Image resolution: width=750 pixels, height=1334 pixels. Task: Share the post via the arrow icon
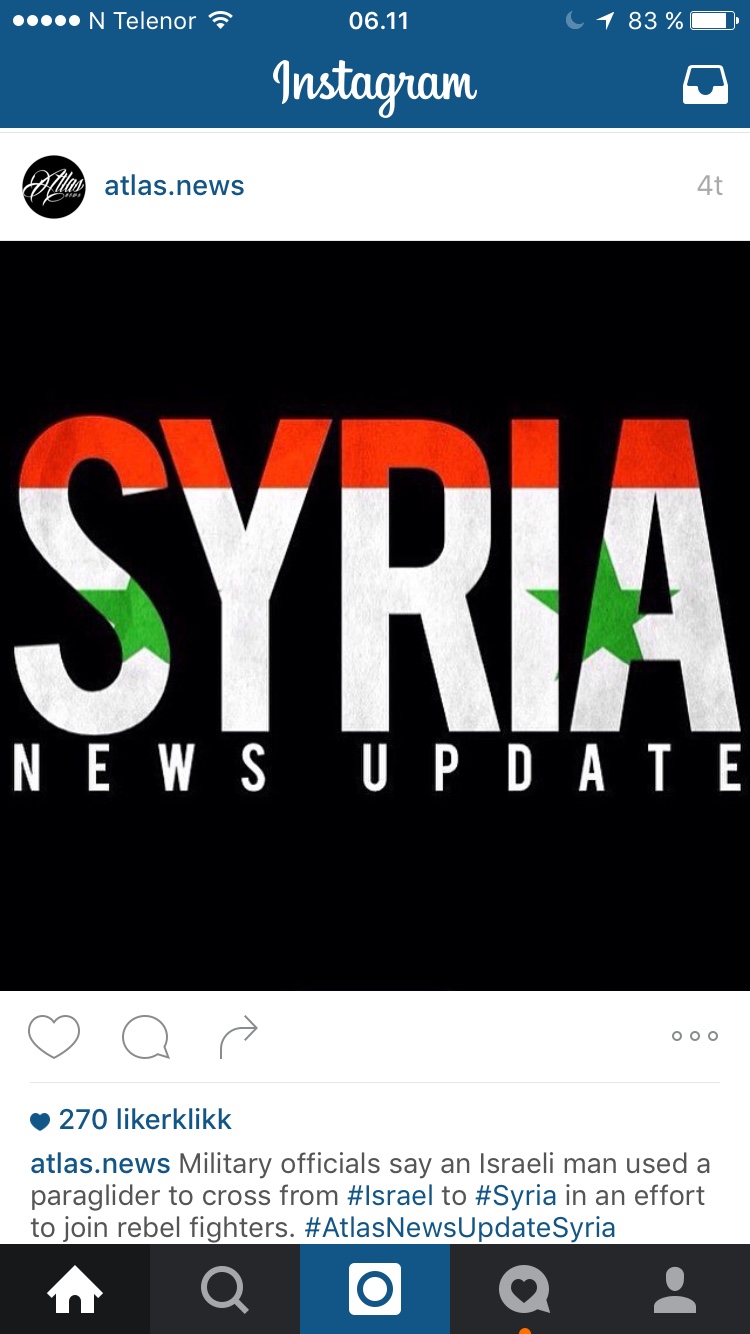point(238,1036)
